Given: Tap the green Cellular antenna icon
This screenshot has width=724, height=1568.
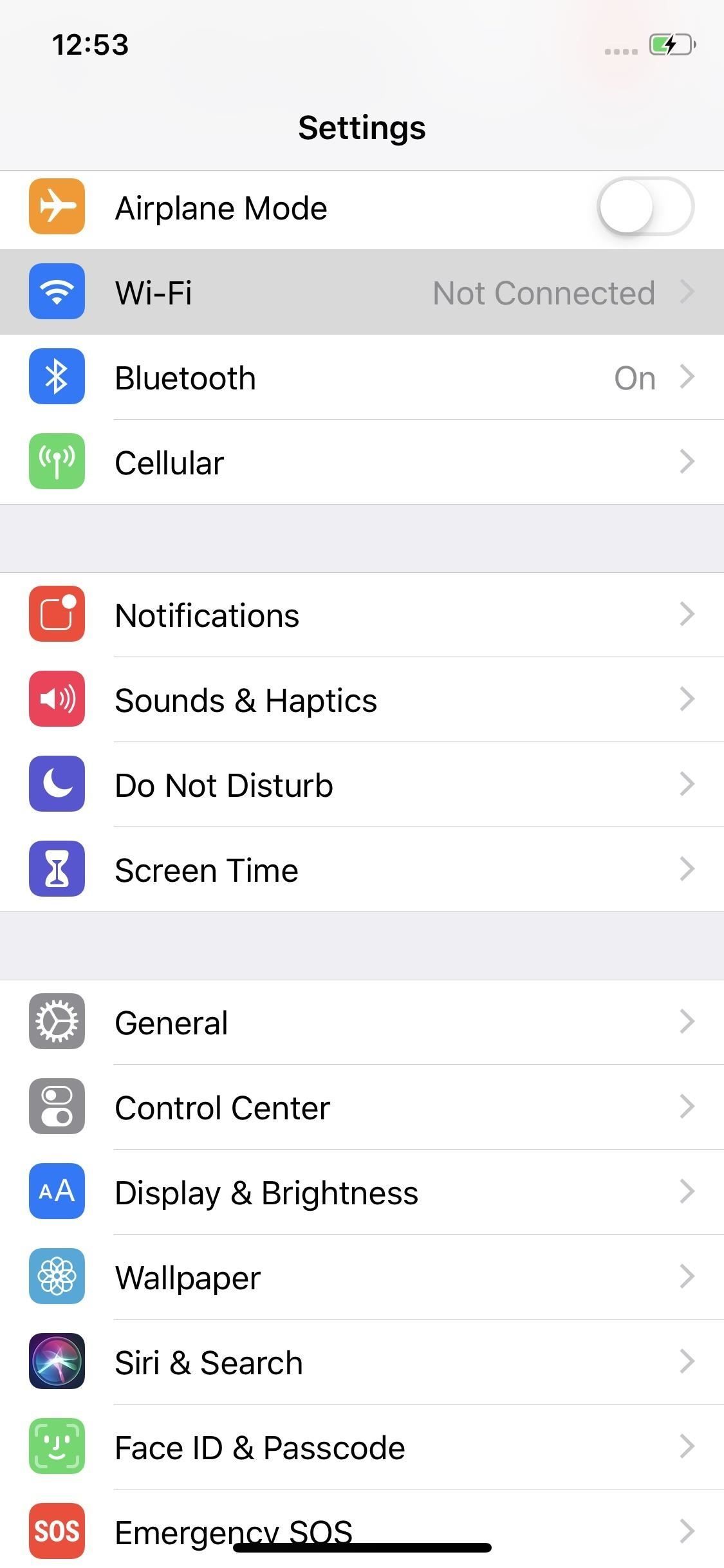Looking at the screenshot, I should tap(57, 462).
